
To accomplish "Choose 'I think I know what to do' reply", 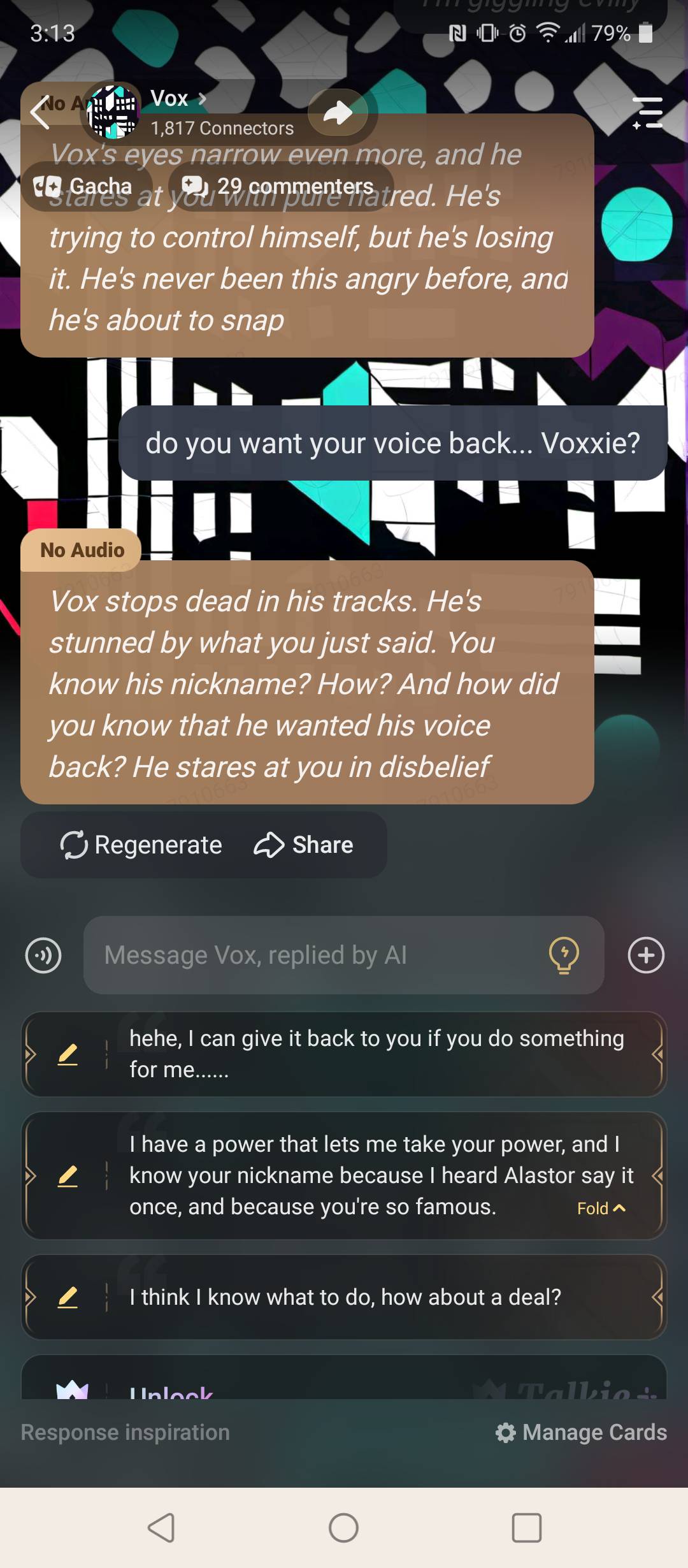I will [x=345, y=1297].
